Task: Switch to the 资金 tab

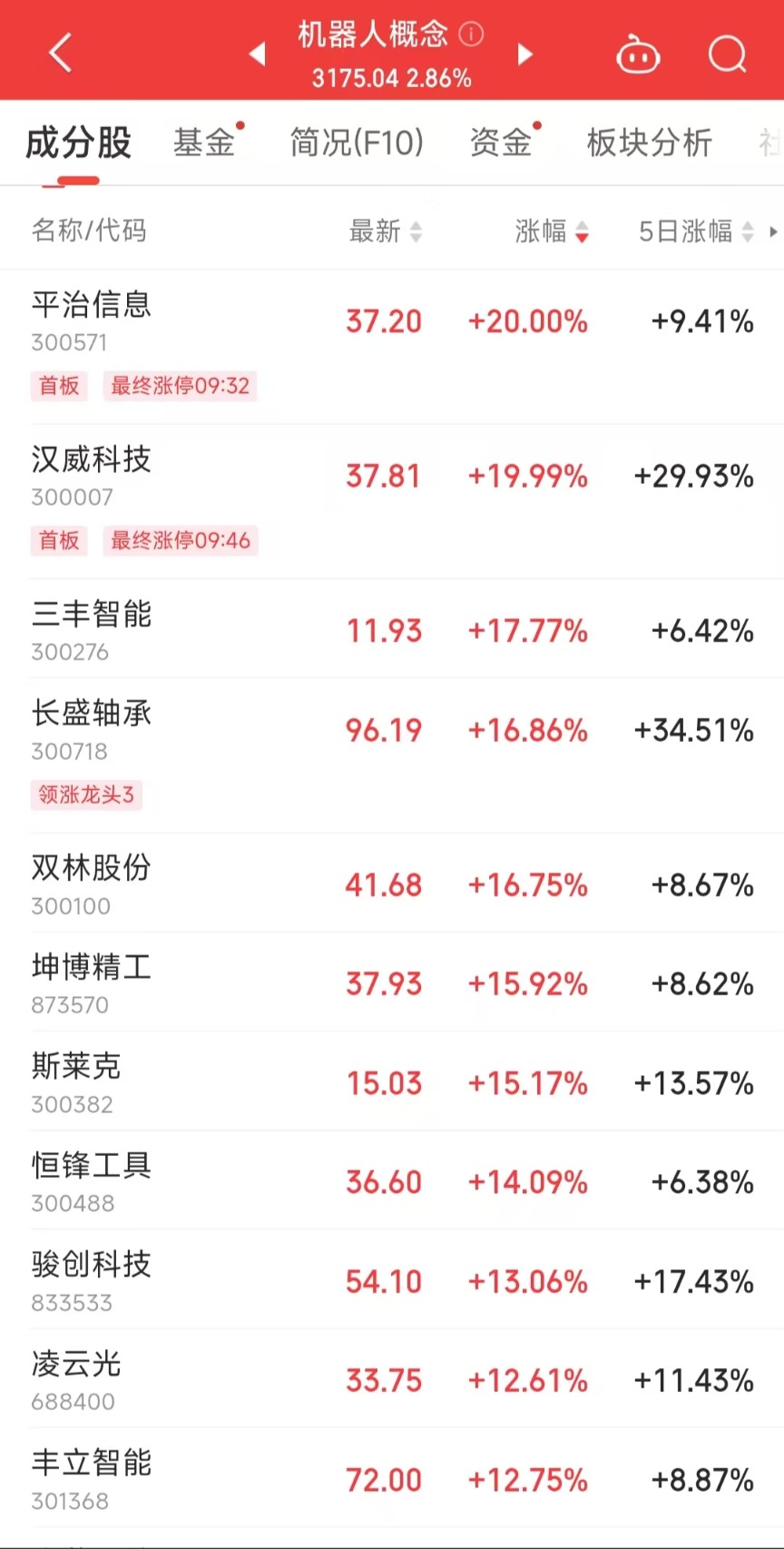Action: pos(501,143)
